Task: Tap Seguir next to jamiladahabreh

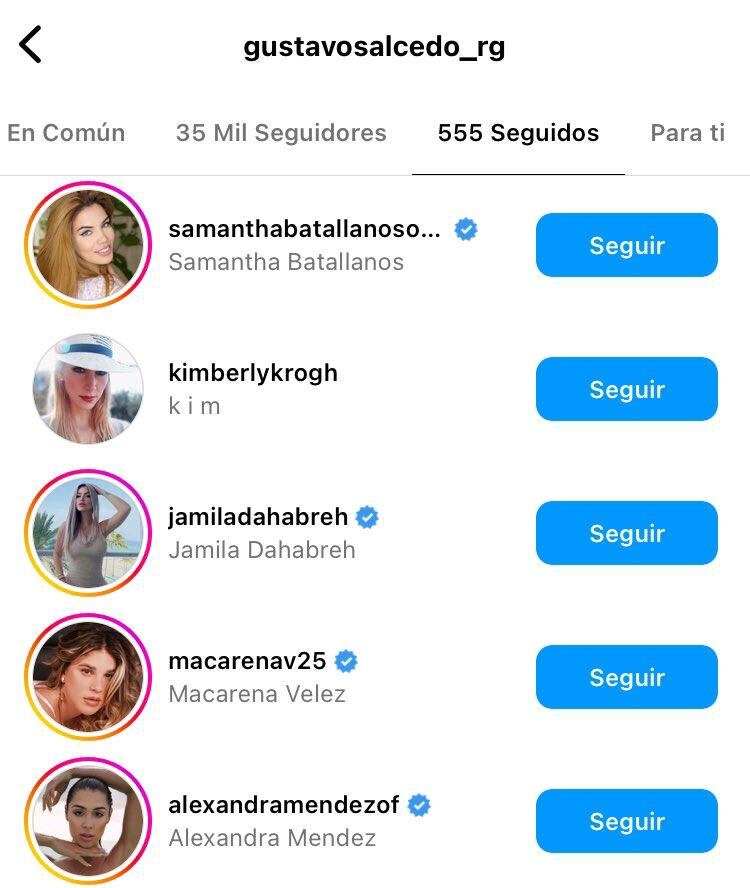Action: tap(626, 533)
